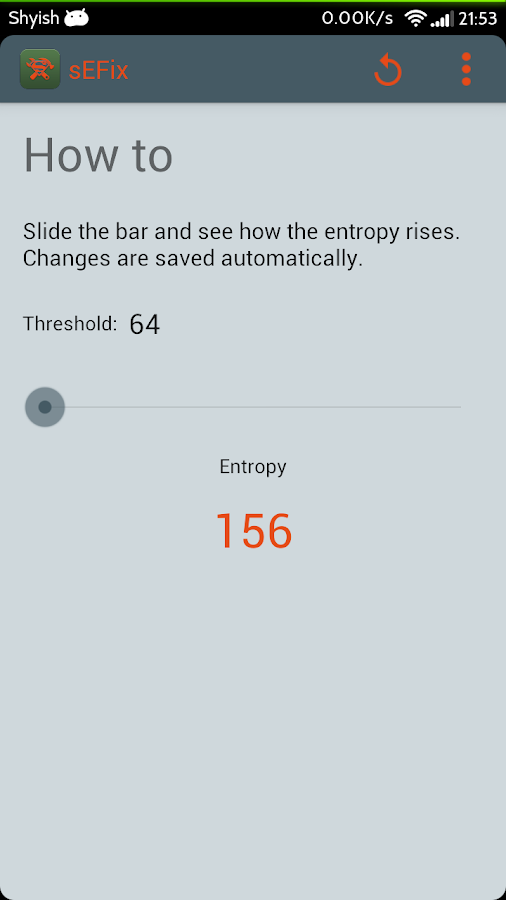
Task: Tap the threshold slider thumb
Action: (45, 407)
